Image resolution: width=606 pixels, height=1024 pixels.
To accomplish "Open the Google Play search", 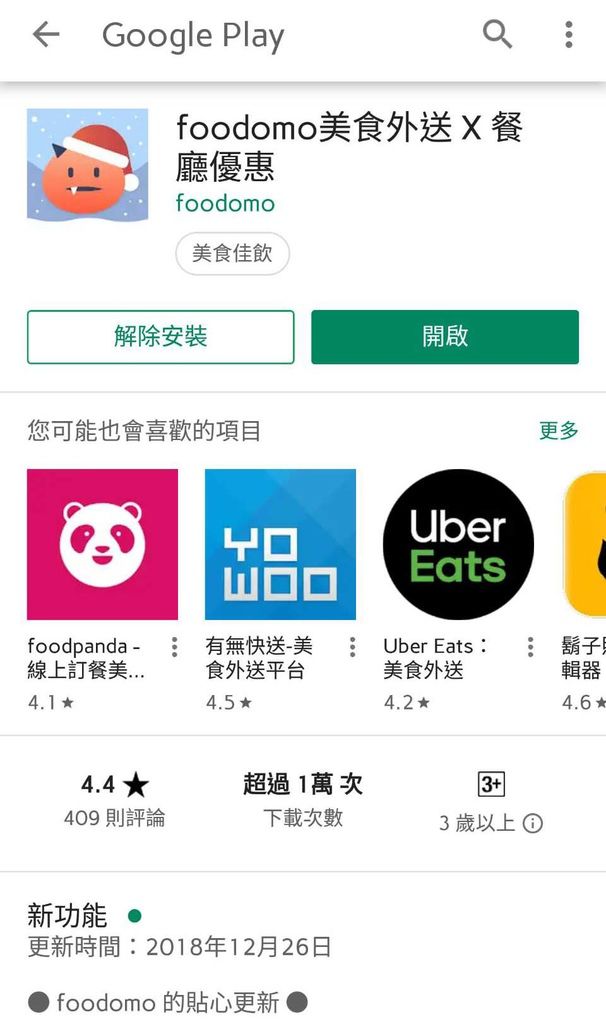I will click(x=497, y=34).
